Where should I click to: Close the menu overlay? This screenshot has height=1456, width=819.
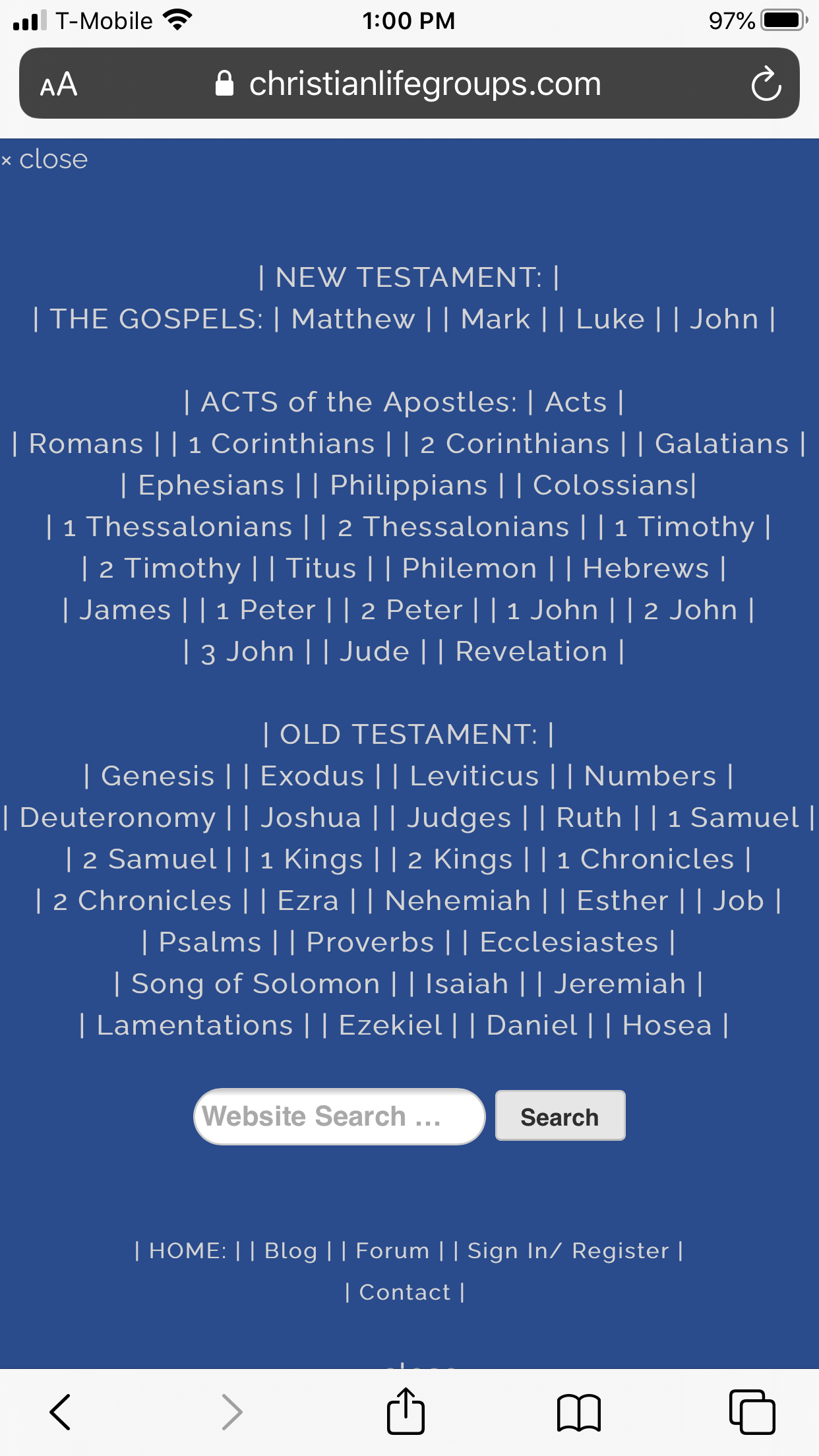click(45, 160)
